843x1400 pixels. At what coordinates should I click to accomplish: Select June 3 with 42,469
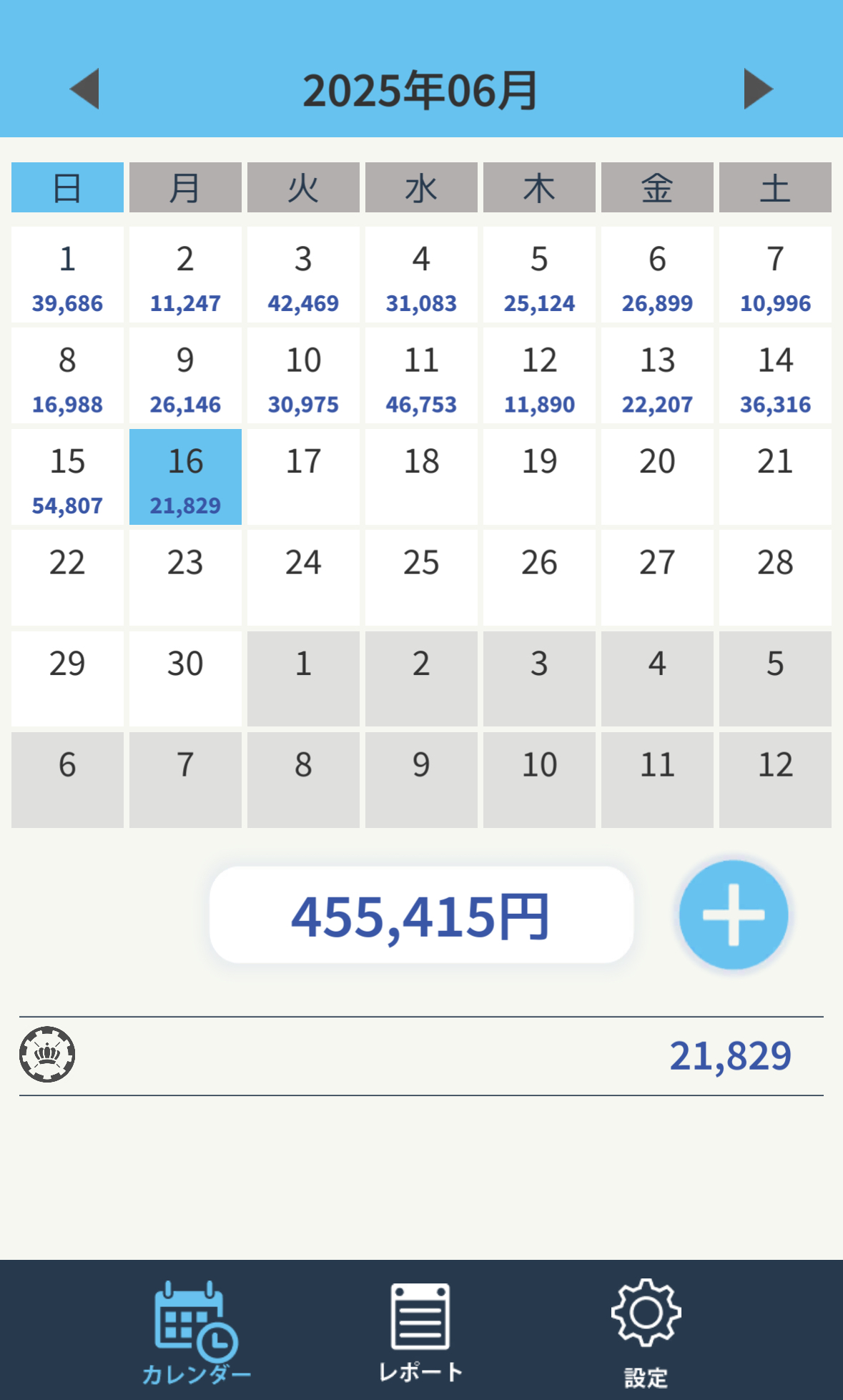(303, 275)
